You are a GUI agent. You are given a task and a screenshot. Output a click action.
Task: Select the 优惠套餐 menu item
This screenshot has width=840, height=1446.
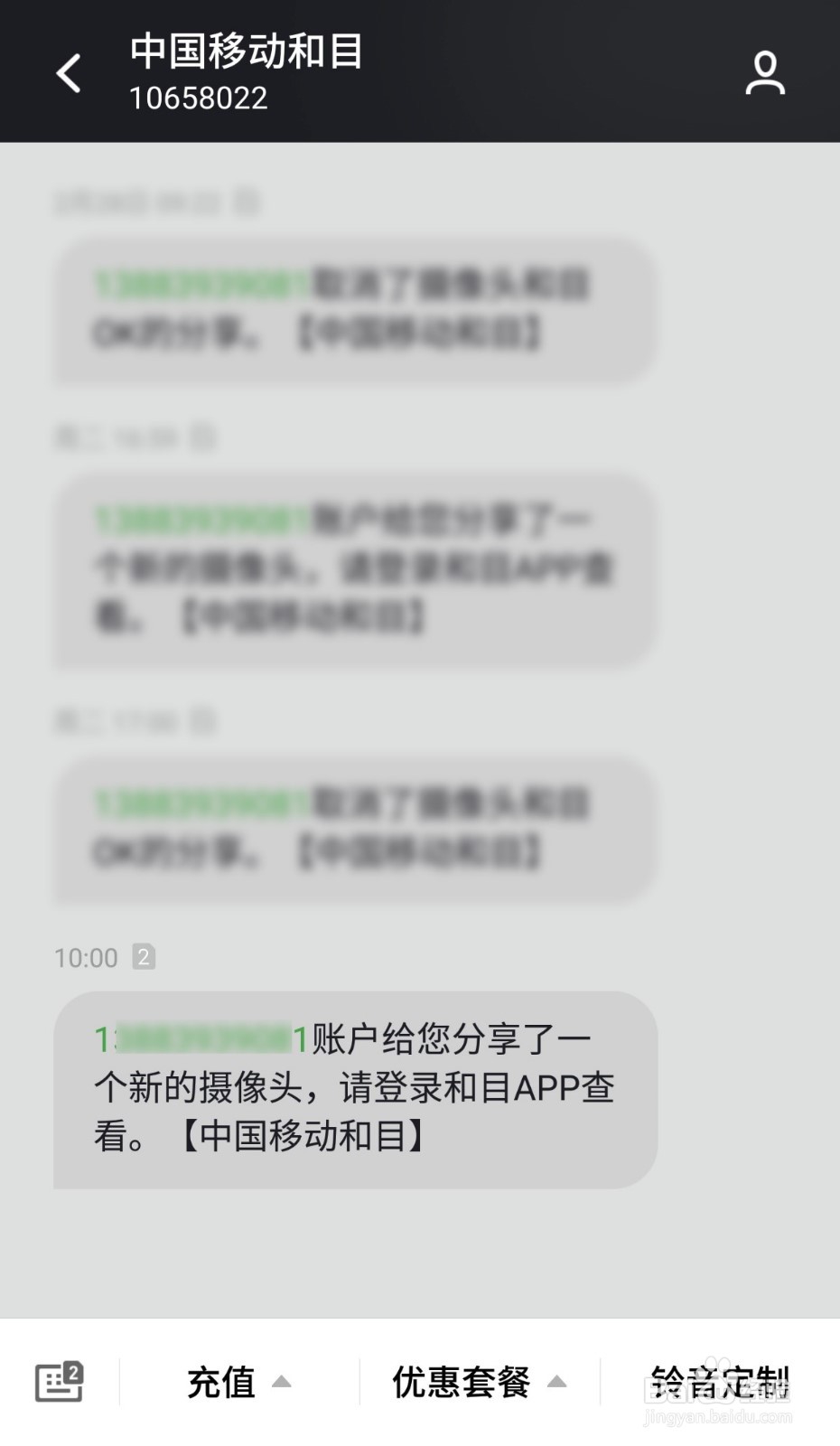point(462,1381)
